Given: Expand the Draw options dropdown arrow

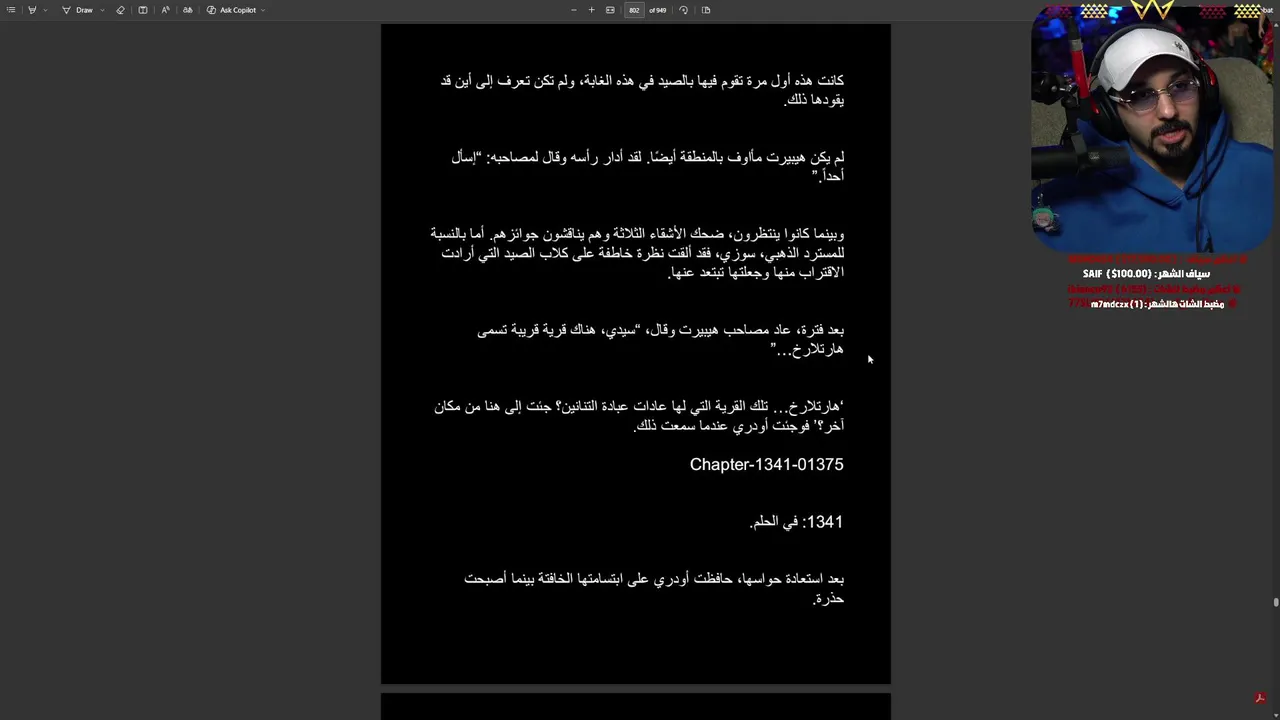Looking at the screenshot, I should (x=102, y=10).
